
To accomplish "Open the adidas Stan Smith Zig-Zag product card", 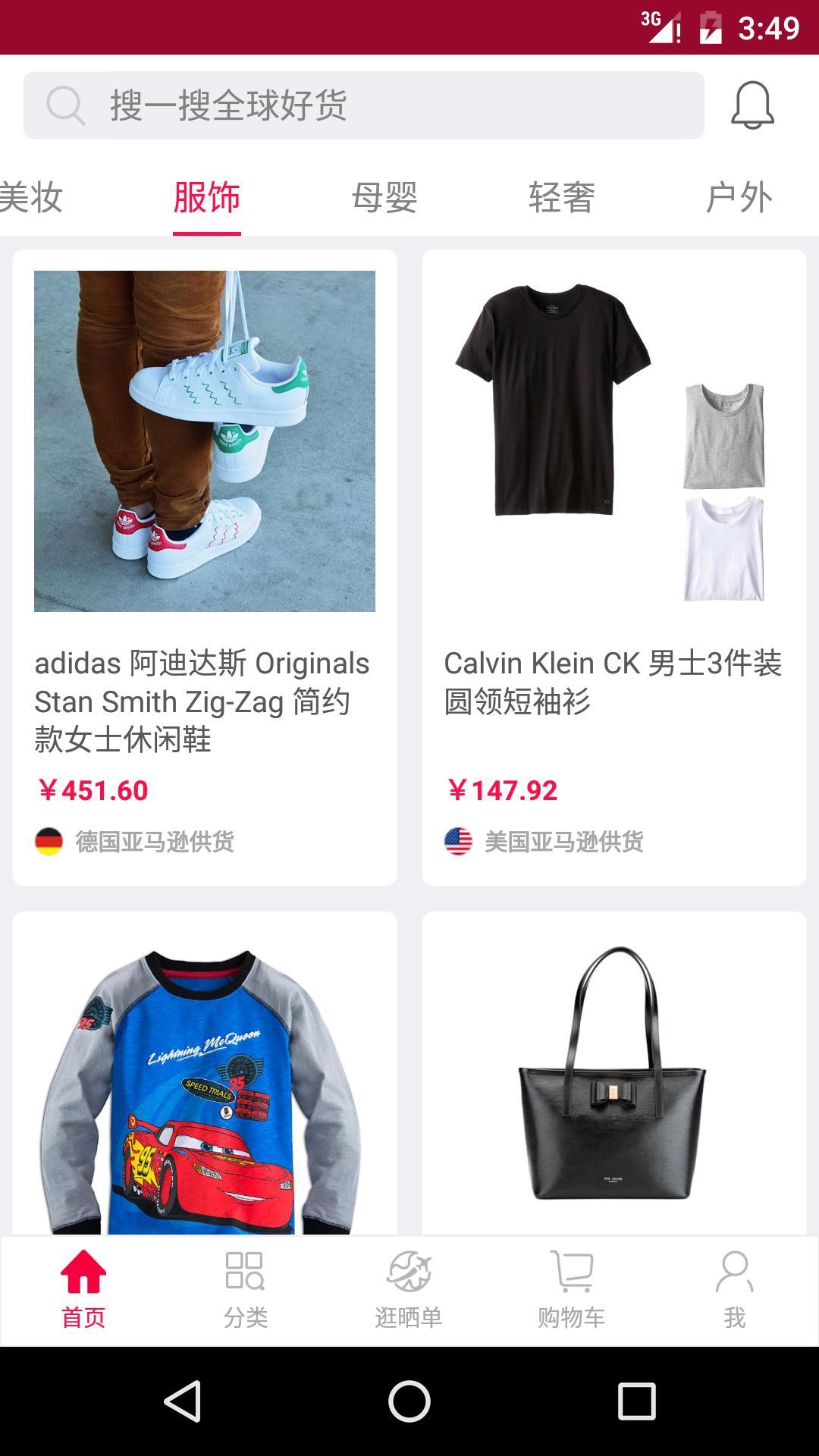I will pyautogui.click(x=205, y=567).
